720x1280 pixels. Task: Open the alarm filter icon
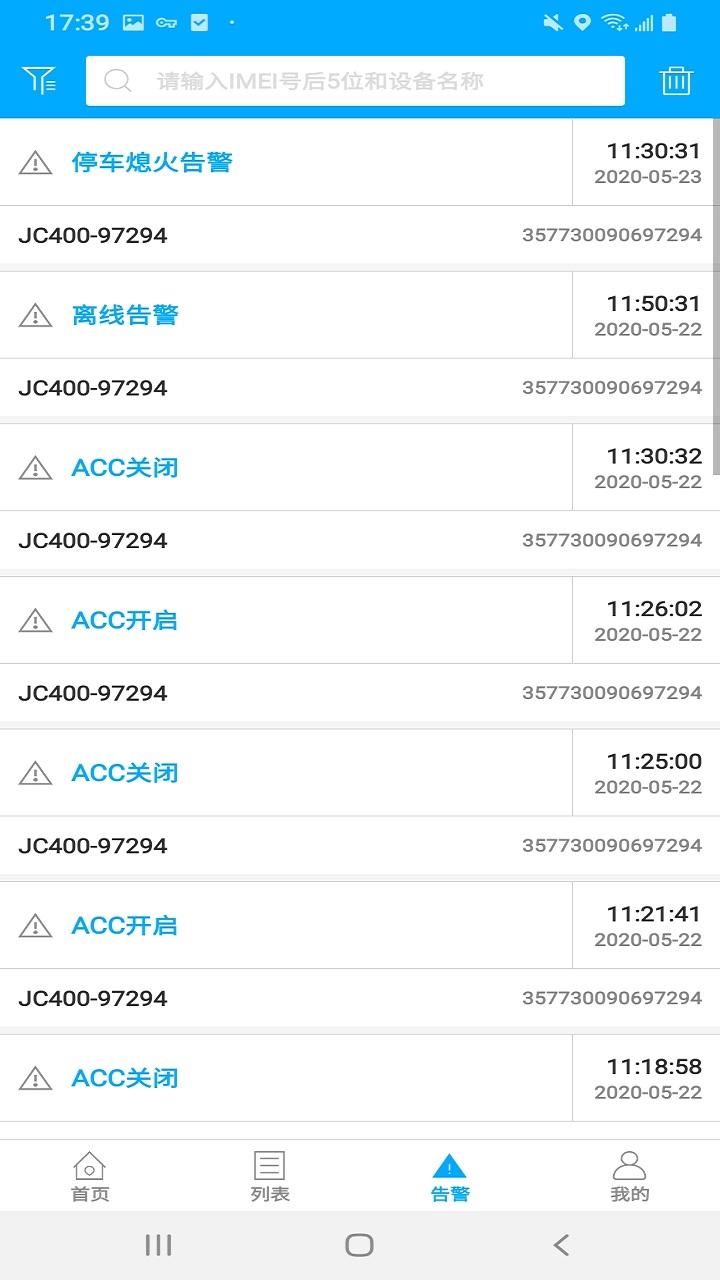(x=40, y=81)
